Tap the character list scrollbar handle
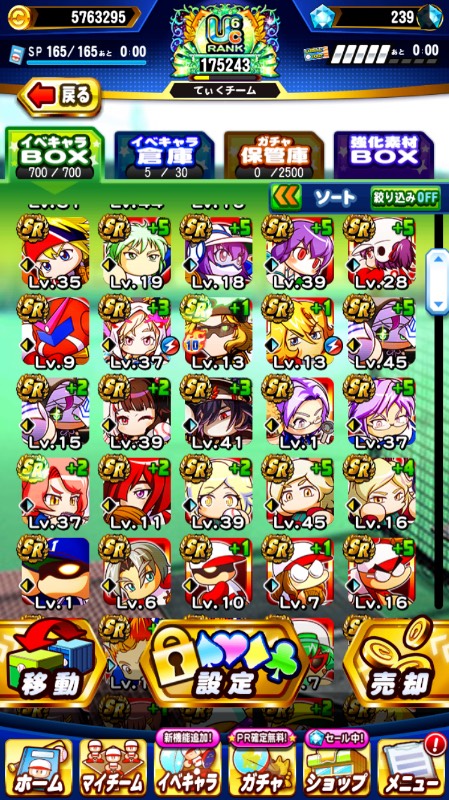Image resolution: width=449 pixels, height=800 pixels. click(x=438, y=281)
